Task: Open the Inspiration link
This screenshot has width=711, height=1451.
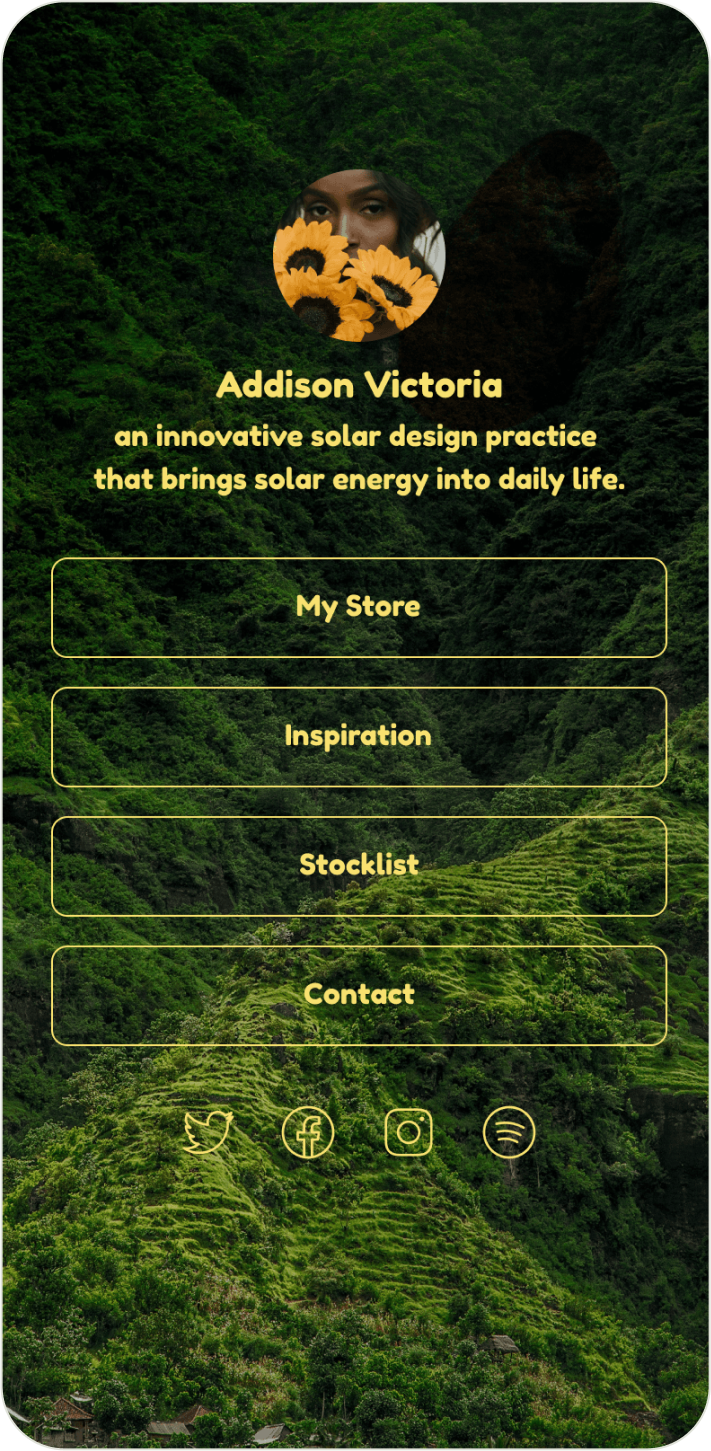Action: coord(358,736)
